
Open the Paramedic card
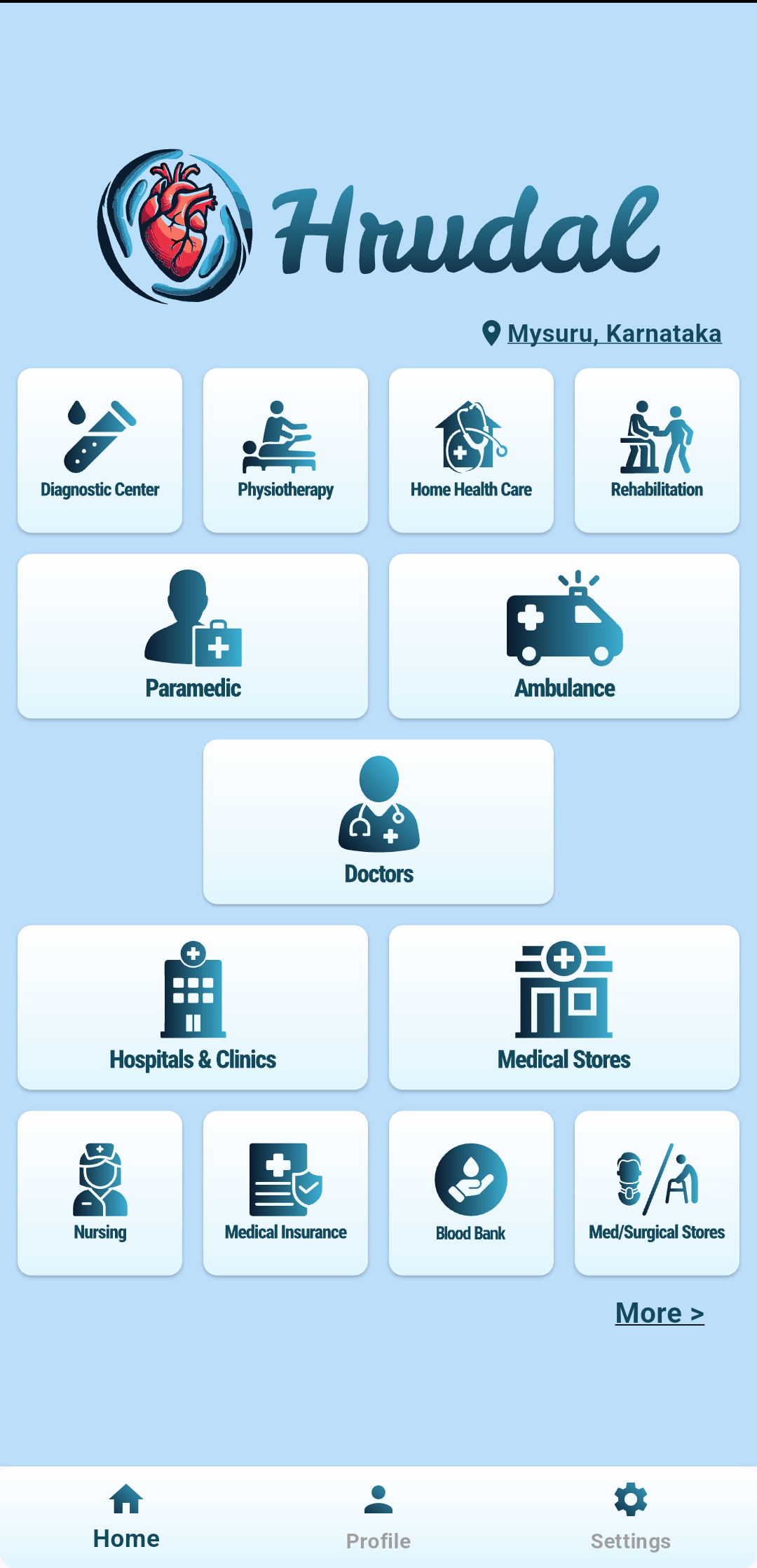(x=193, y=636)
